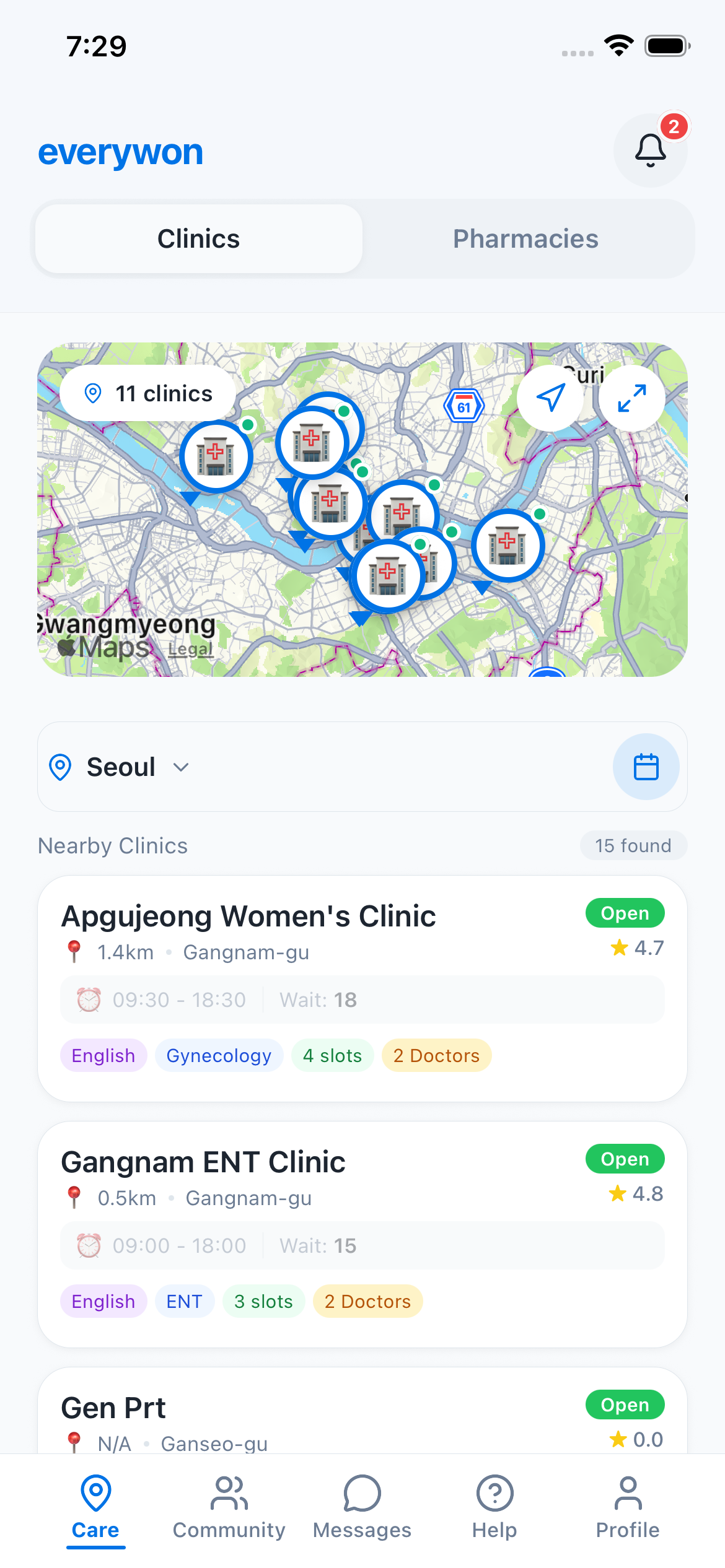Open the Profile tab
The image size is (725, 1568).
(628, 1507)
